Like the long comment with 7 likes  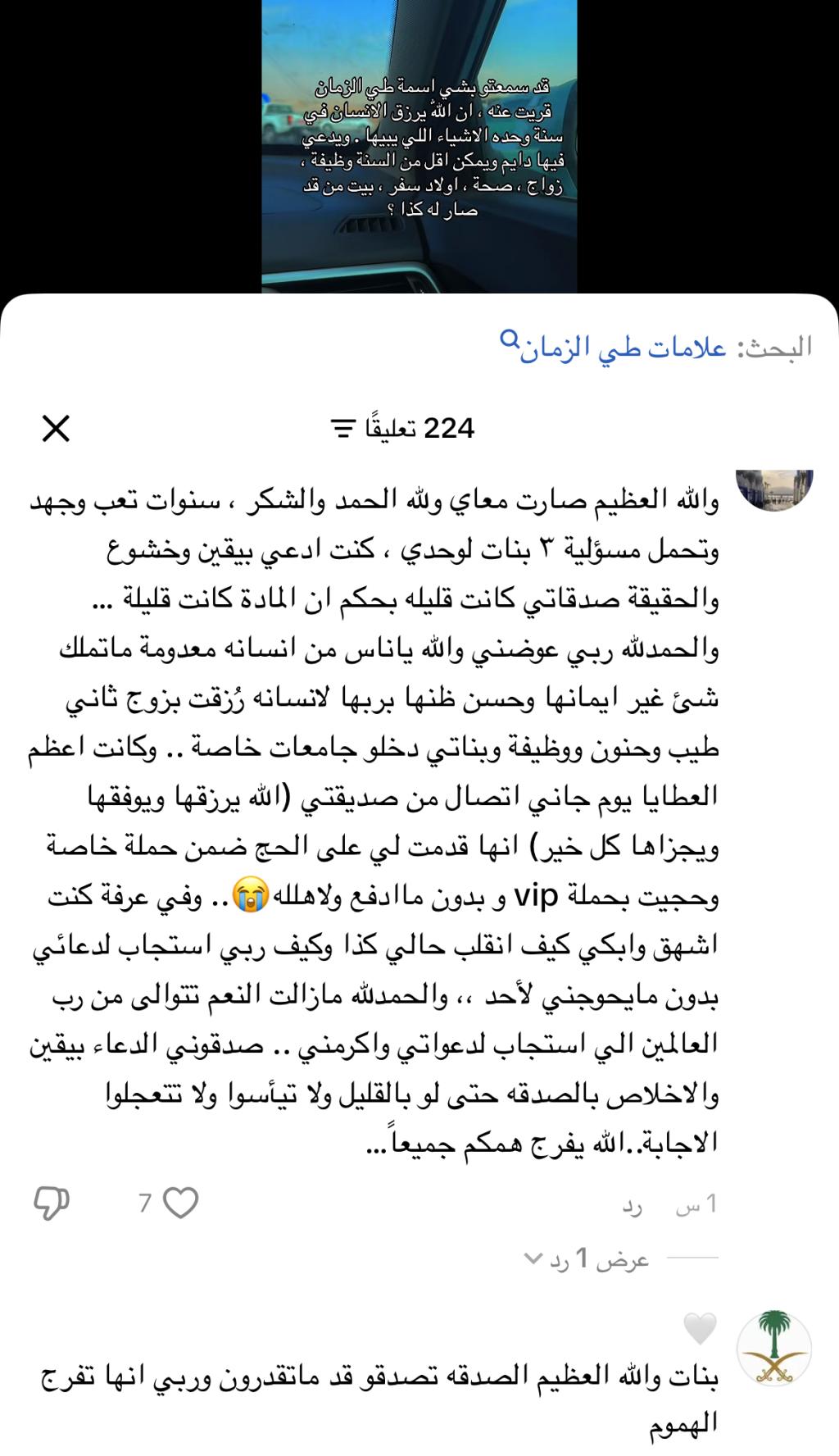[x=181, y=1203]
